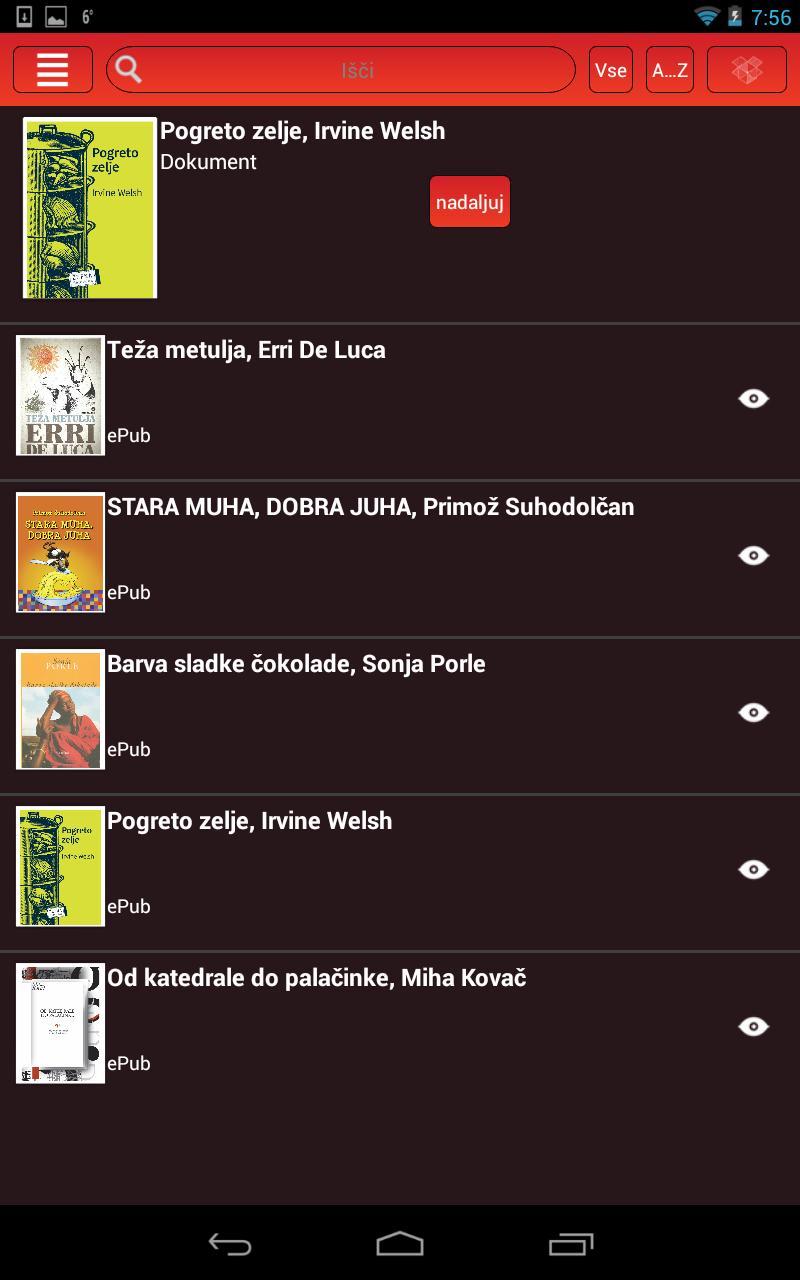Open the Pogreto zelje ePub row
The height and width of the screenshot is (1280, 800).
[x=250, y=821]
